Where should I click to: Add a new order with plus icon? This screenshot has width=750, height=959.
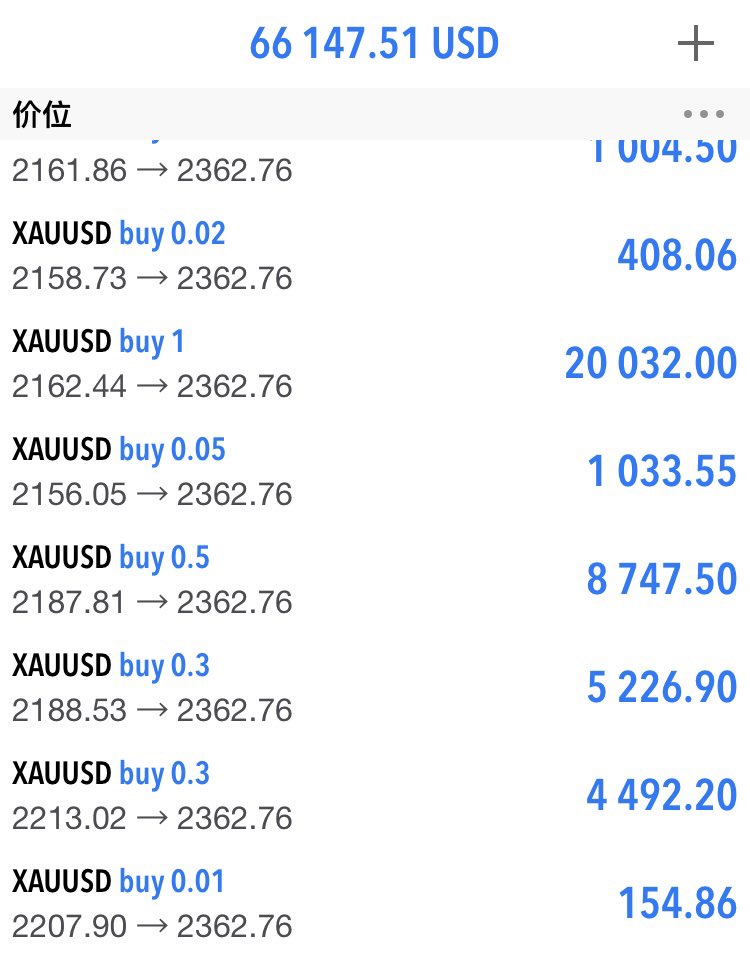point(695,45)
